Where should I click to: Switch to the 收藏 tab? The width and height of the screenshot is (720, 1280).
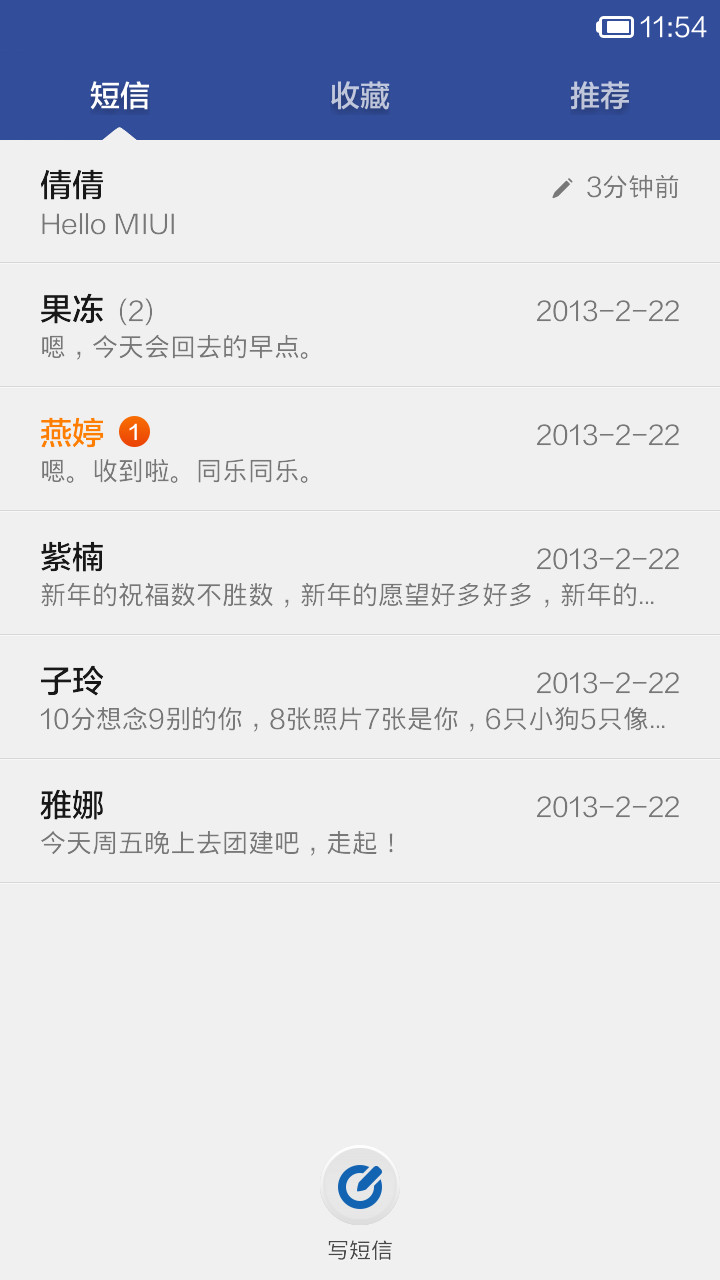tap(360, 96)
